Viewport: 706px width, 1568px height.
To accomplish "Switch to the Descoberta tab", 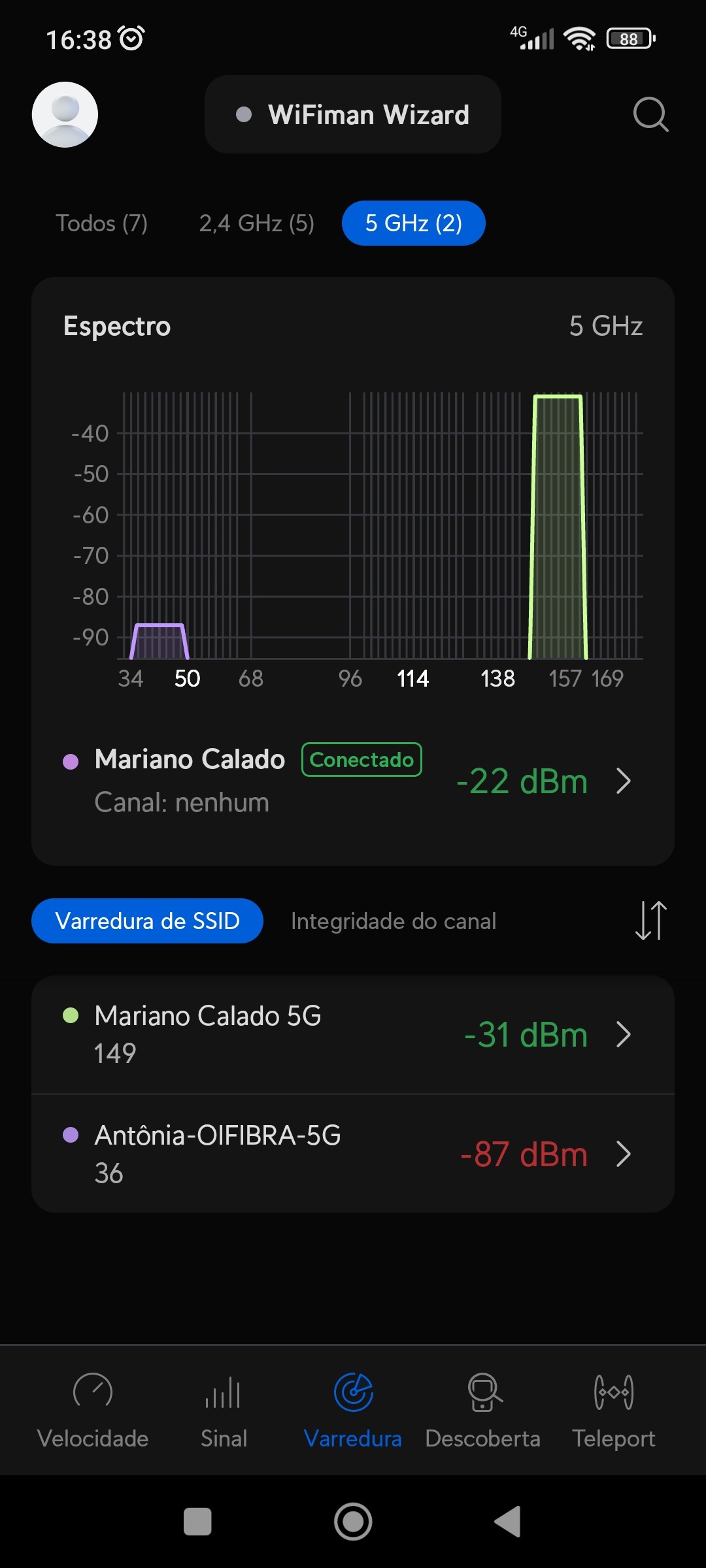I will [x=482, y=1409].
